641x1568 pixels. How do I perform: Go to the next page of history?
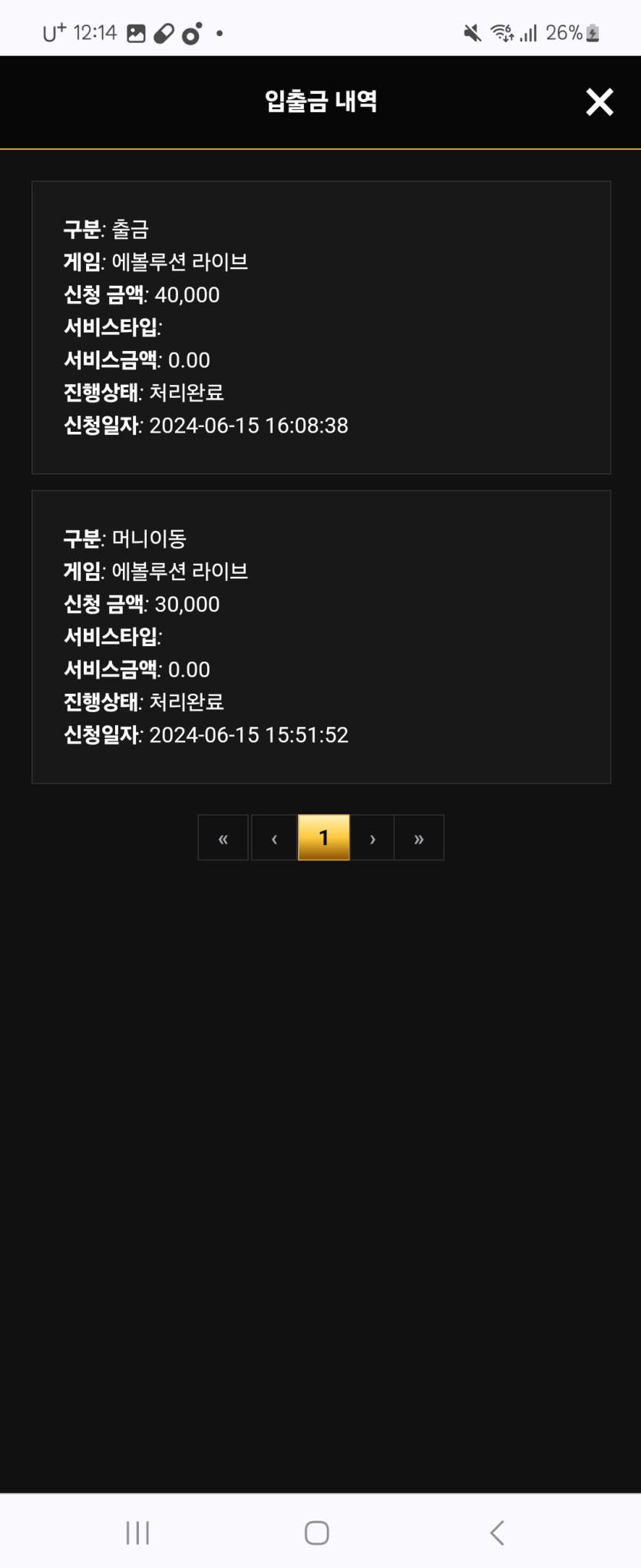click(372, 838)
